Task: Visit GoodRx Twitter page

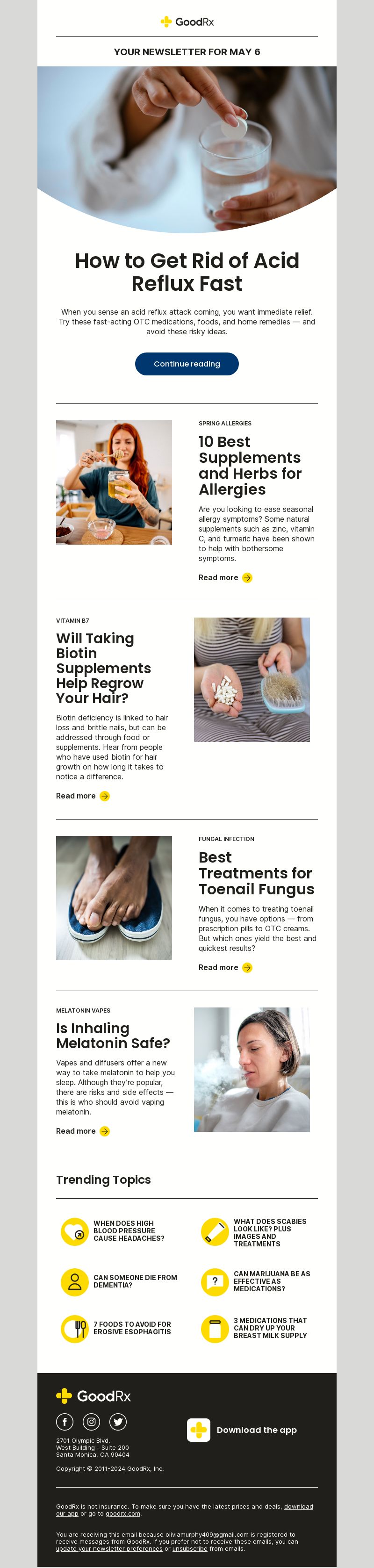Action: click(118, 1422)
